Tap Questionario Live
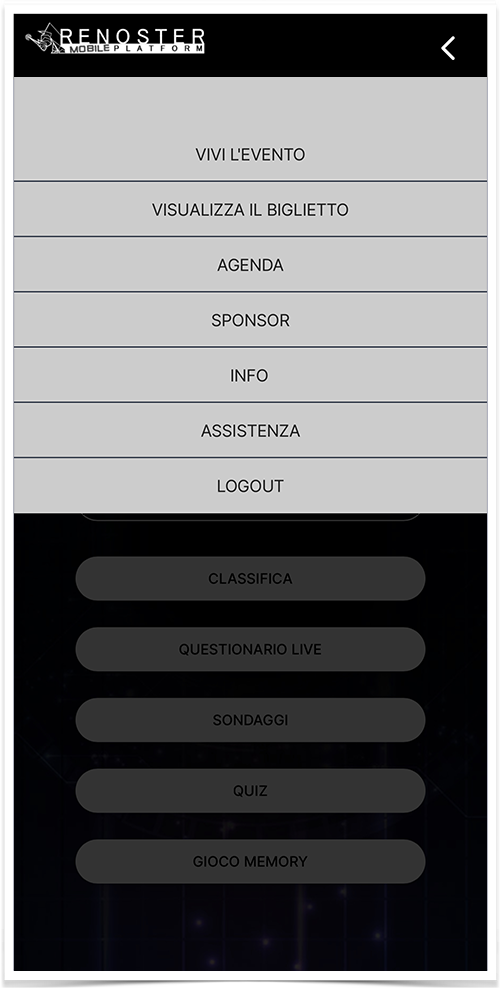The image size is (500, 988). click(x=250, y=649)
